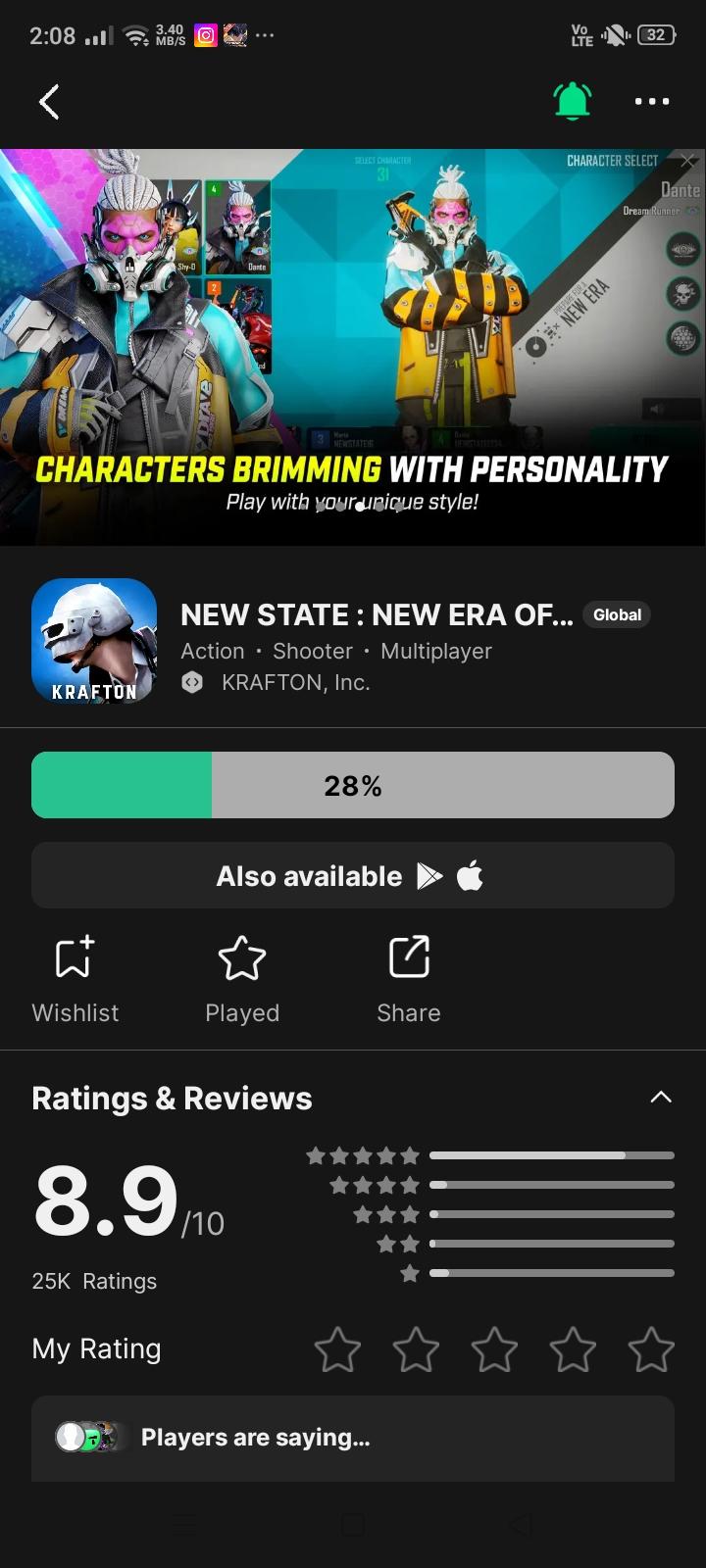Open the Multiplayer genre tag
706x1568 pixels.
(x=436, y=651)
